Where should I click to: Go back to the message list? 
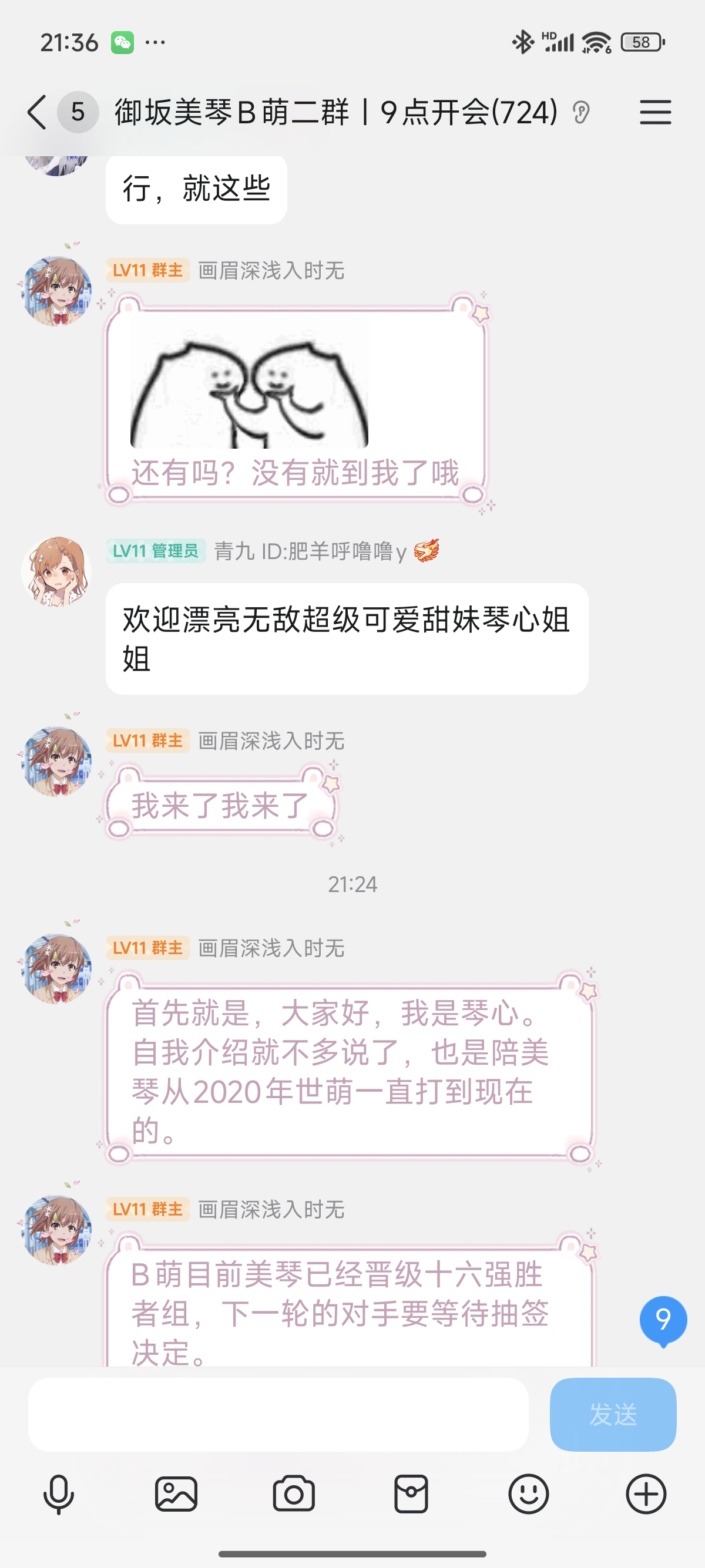(x=36, y=113)
